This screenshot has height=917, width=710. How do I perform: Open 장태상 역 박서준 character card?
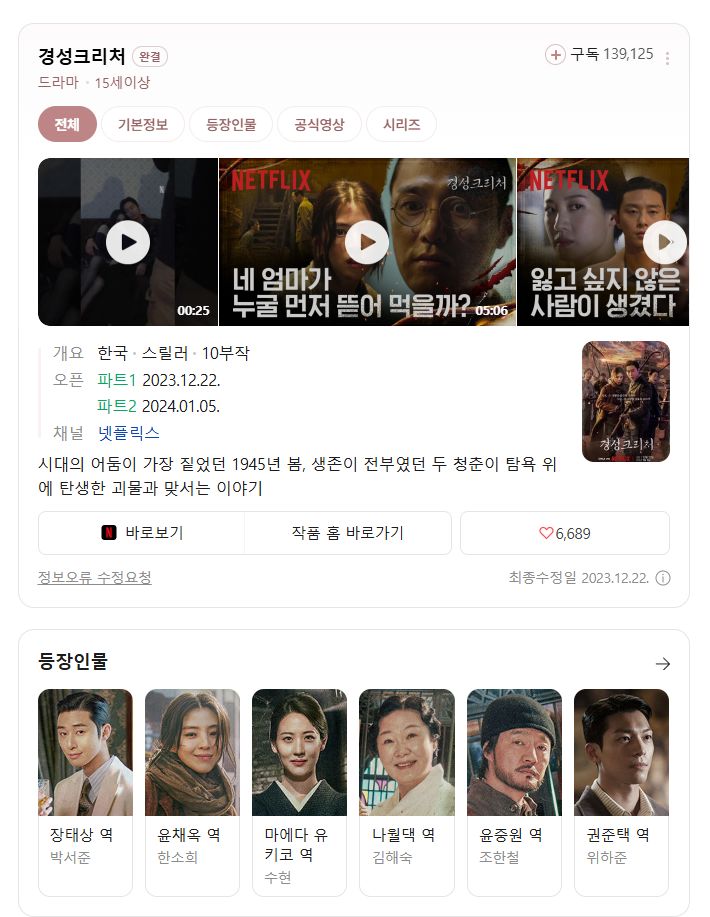85,790
